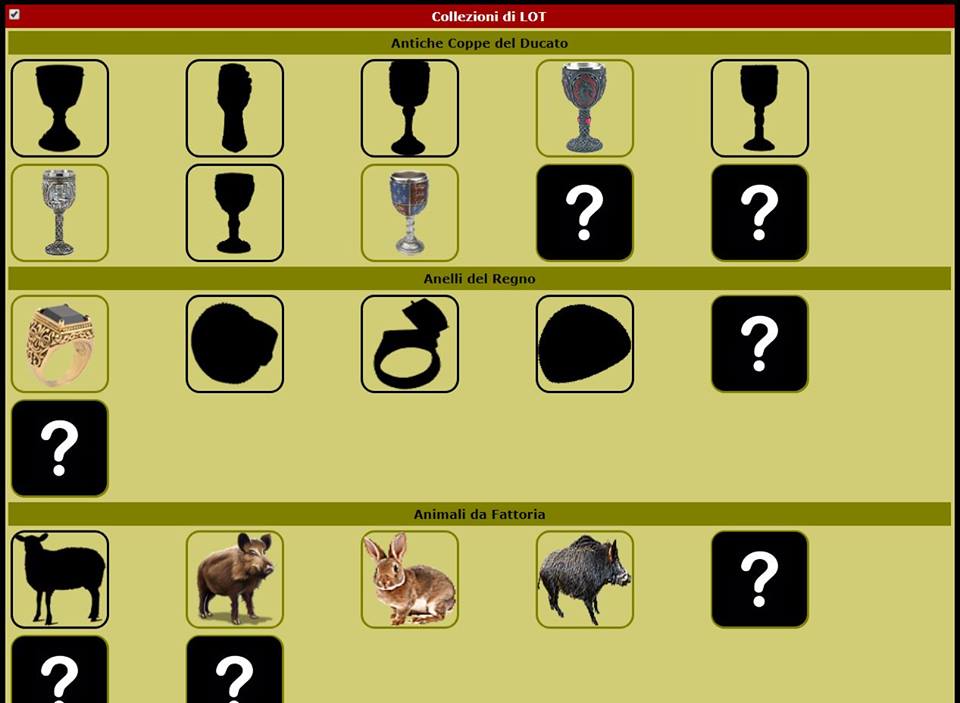Open the rabbit tile

409,579
